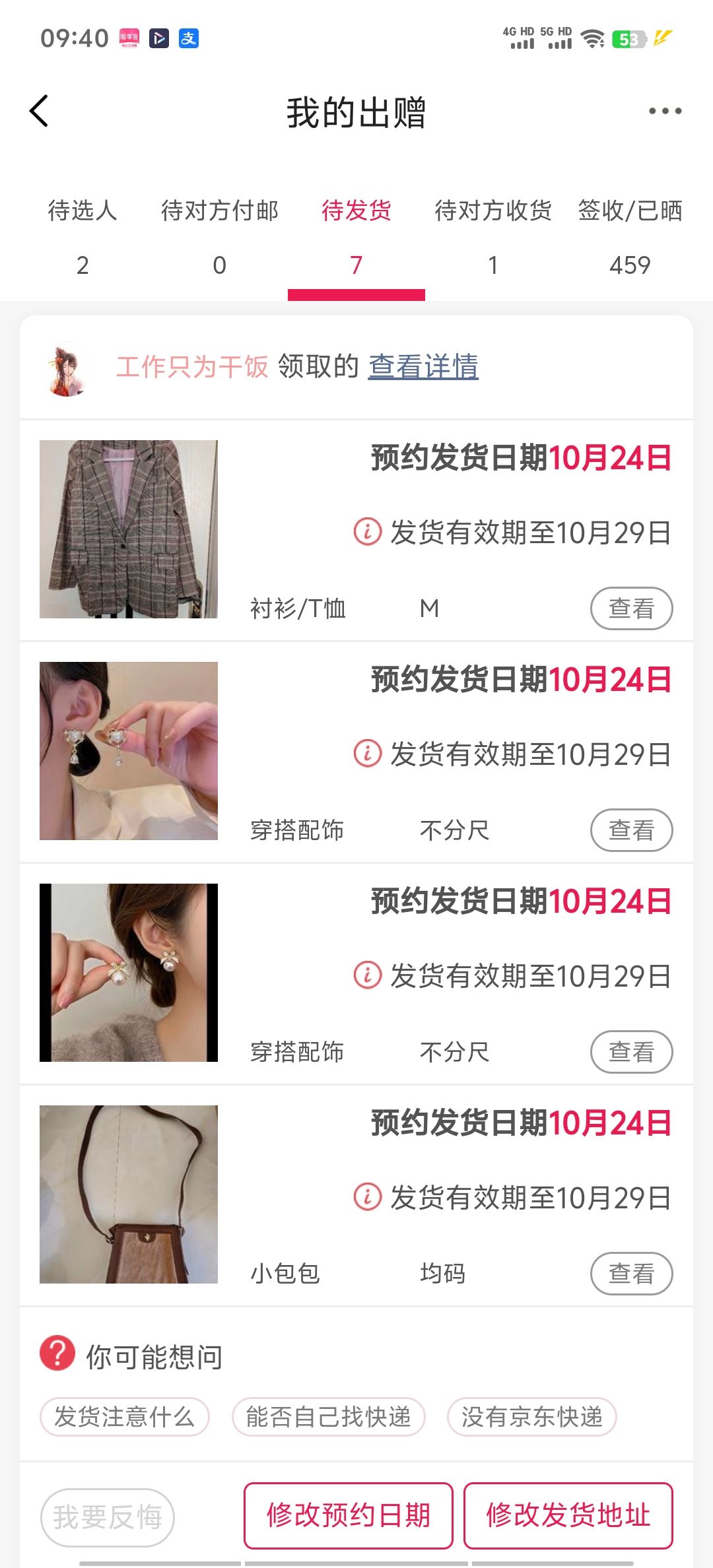Open the plaid blazer item photo
Image resolution: width=713 pixels, height=1568 pixels.
129,529
